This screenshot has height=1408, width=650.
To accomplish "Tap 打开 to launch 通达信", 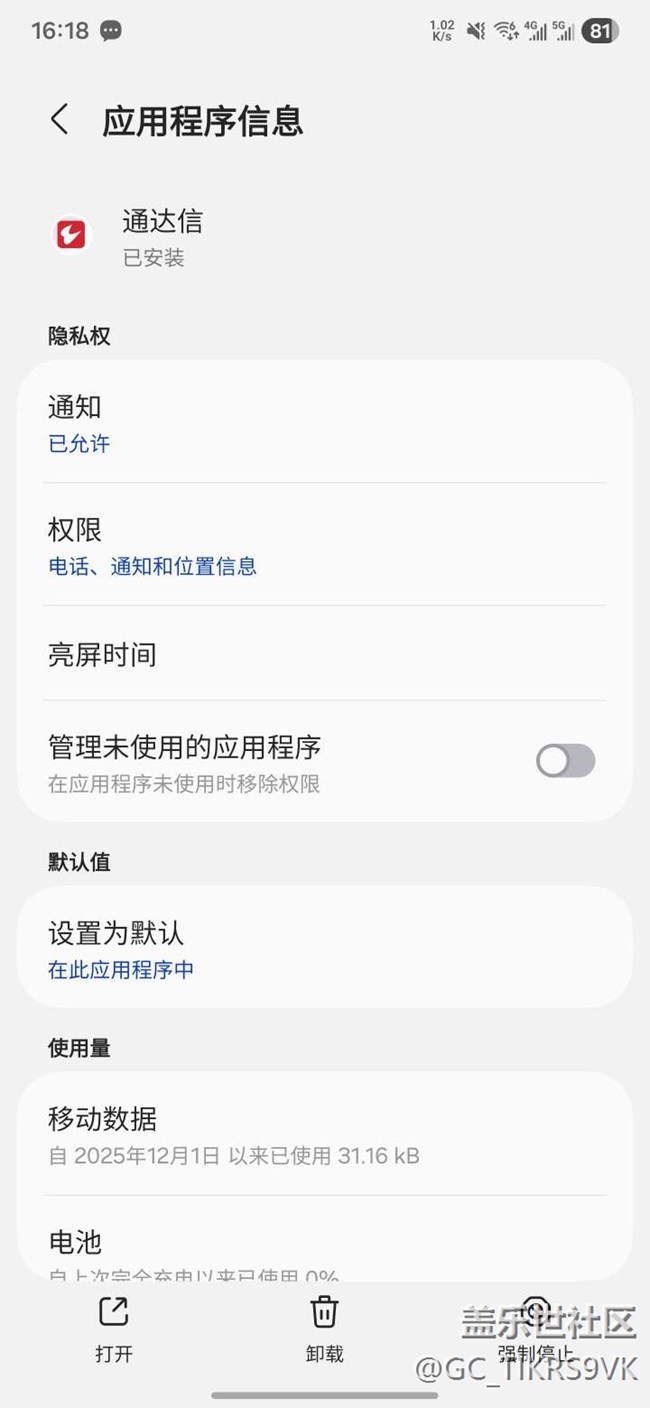I will (x=114, y=1328).
